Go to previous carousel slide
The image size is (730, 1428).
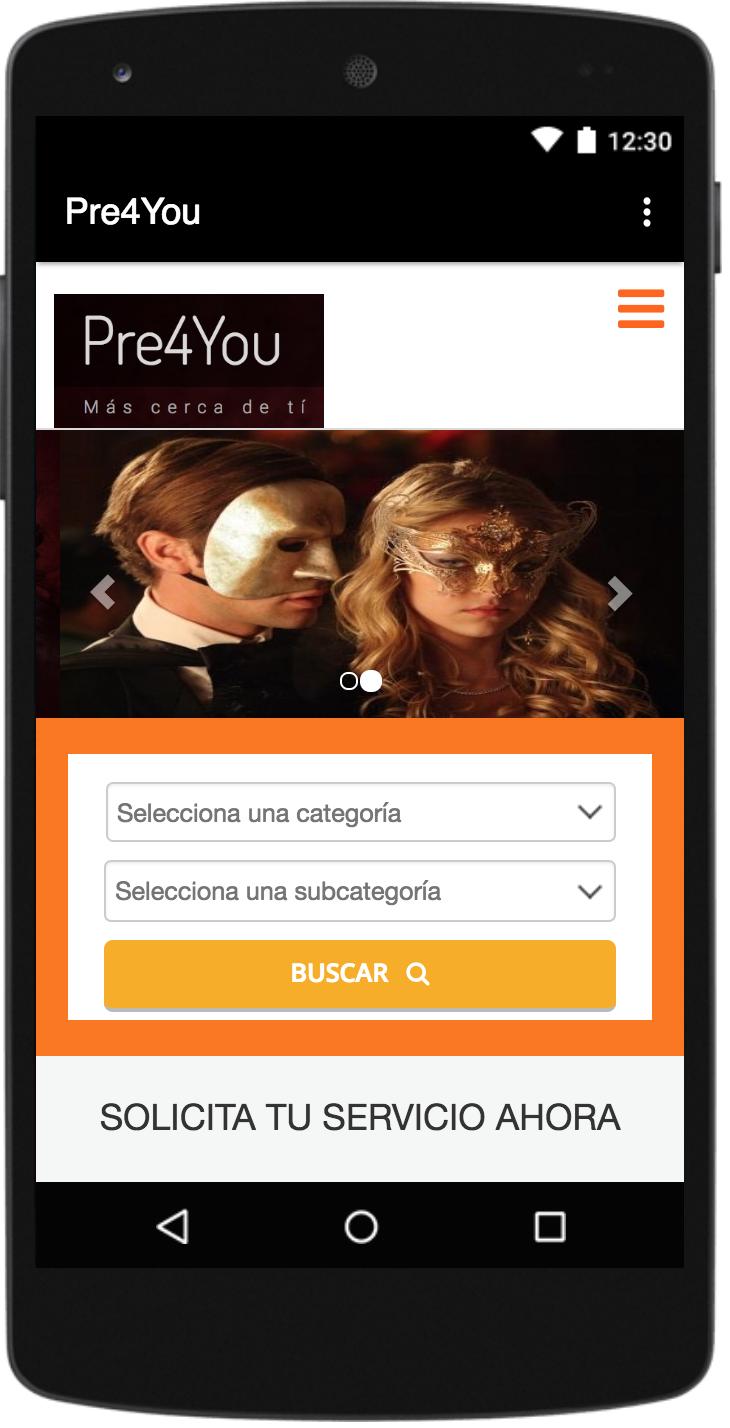tap(103, 593)
